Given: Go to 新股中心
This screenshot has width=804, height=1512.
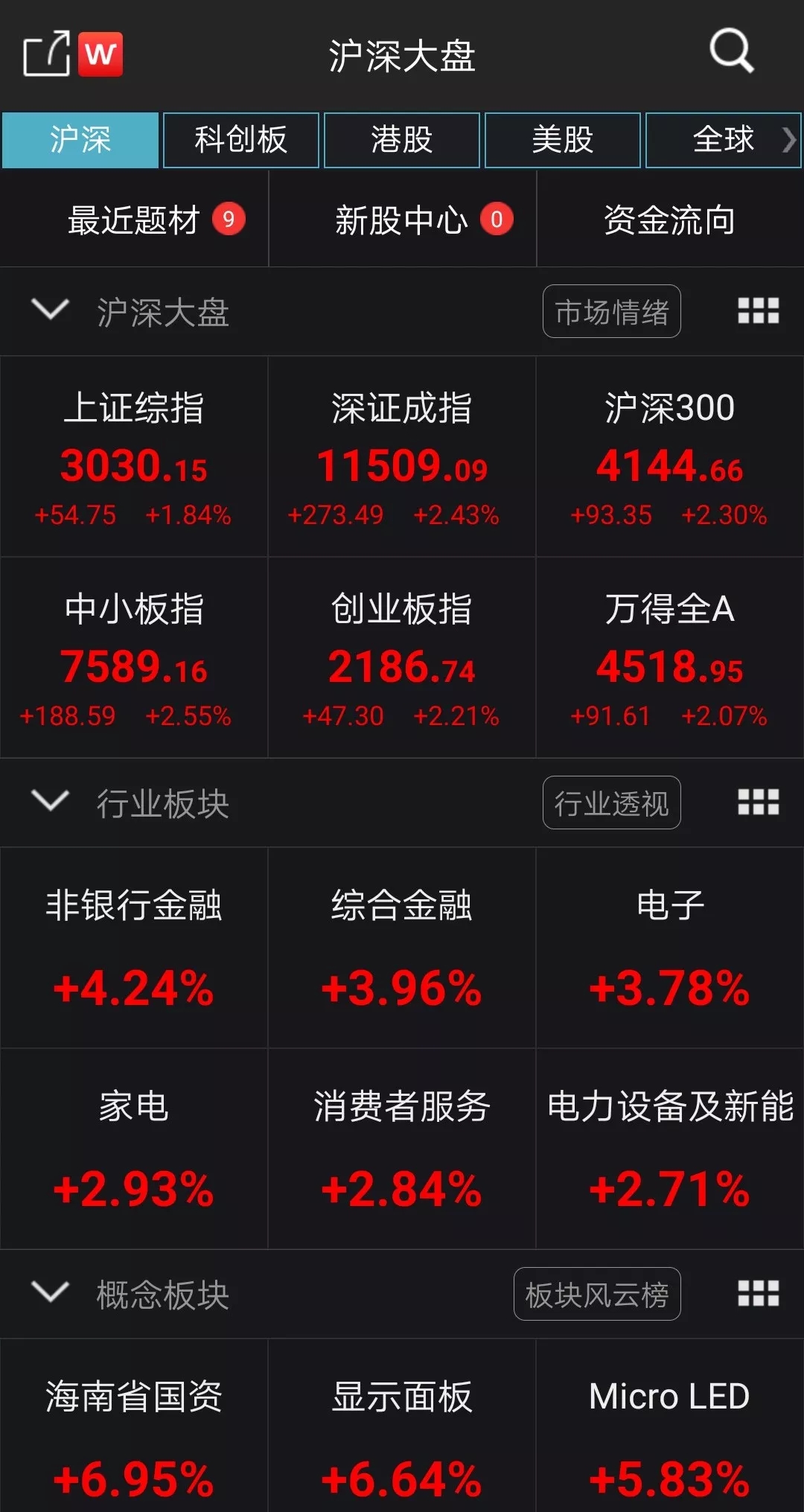Looking at the screenshot, I should [402, 220].
